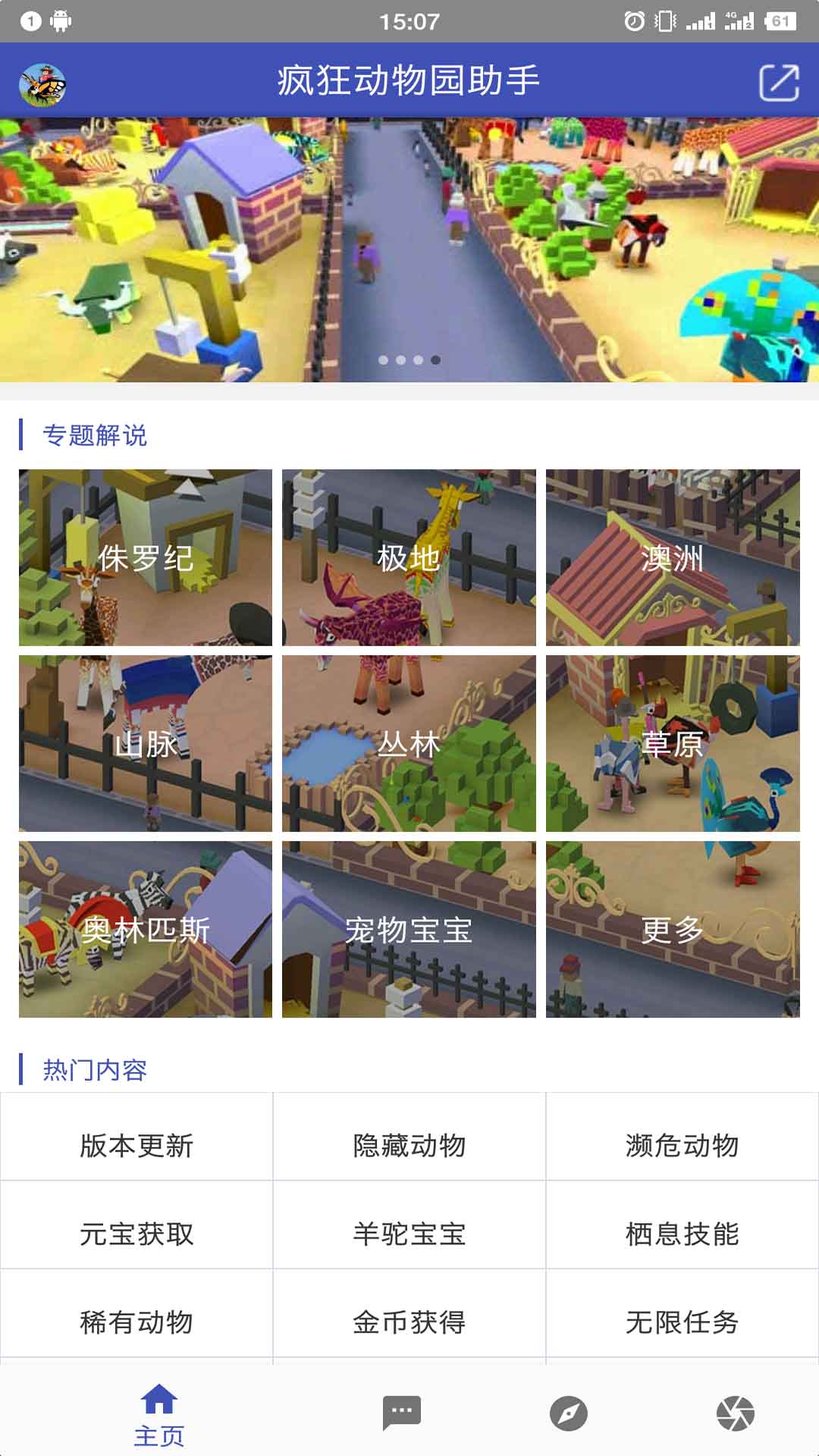Select the 主页 home icon in bottom navigation

pos(159,1407)
